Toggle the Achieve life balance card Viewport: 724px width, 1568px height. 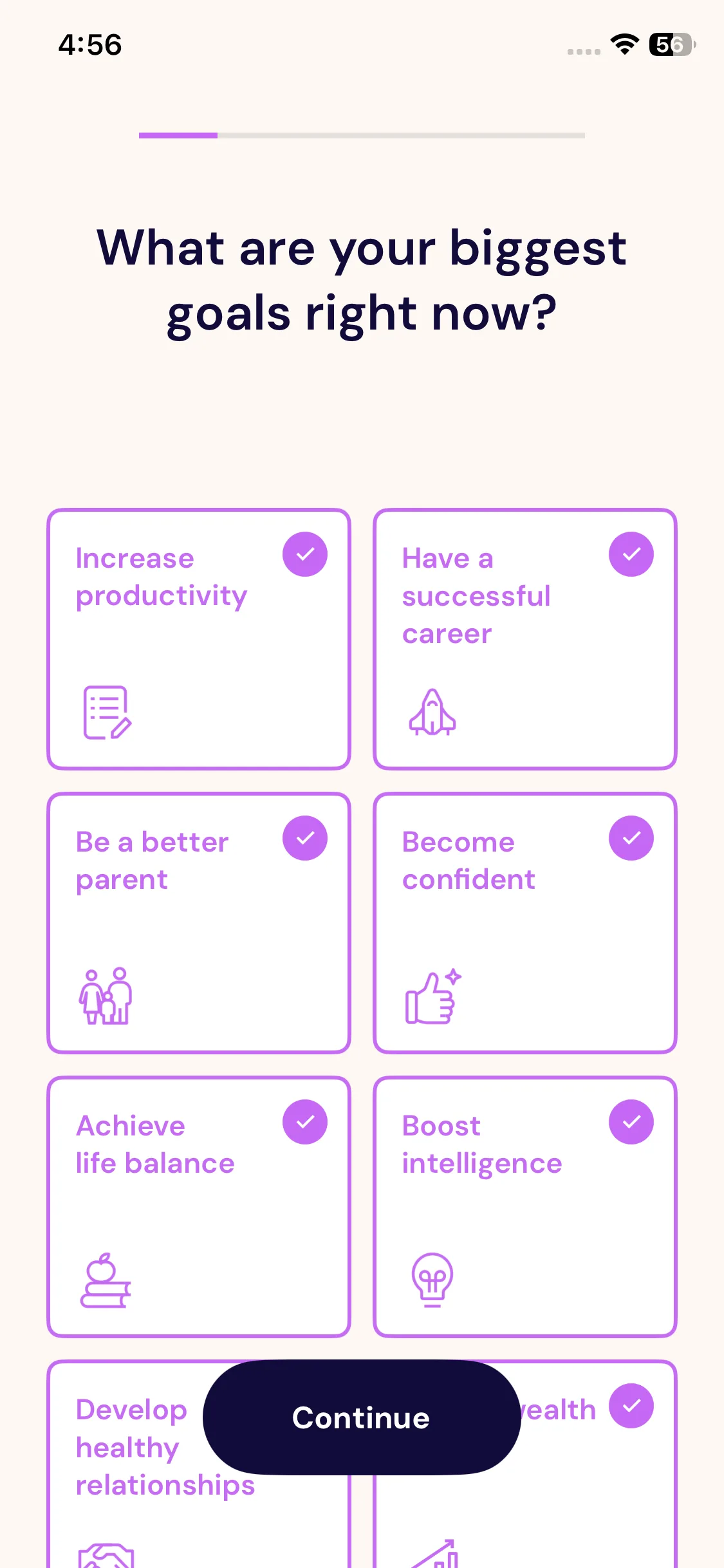pos(198,1206)
